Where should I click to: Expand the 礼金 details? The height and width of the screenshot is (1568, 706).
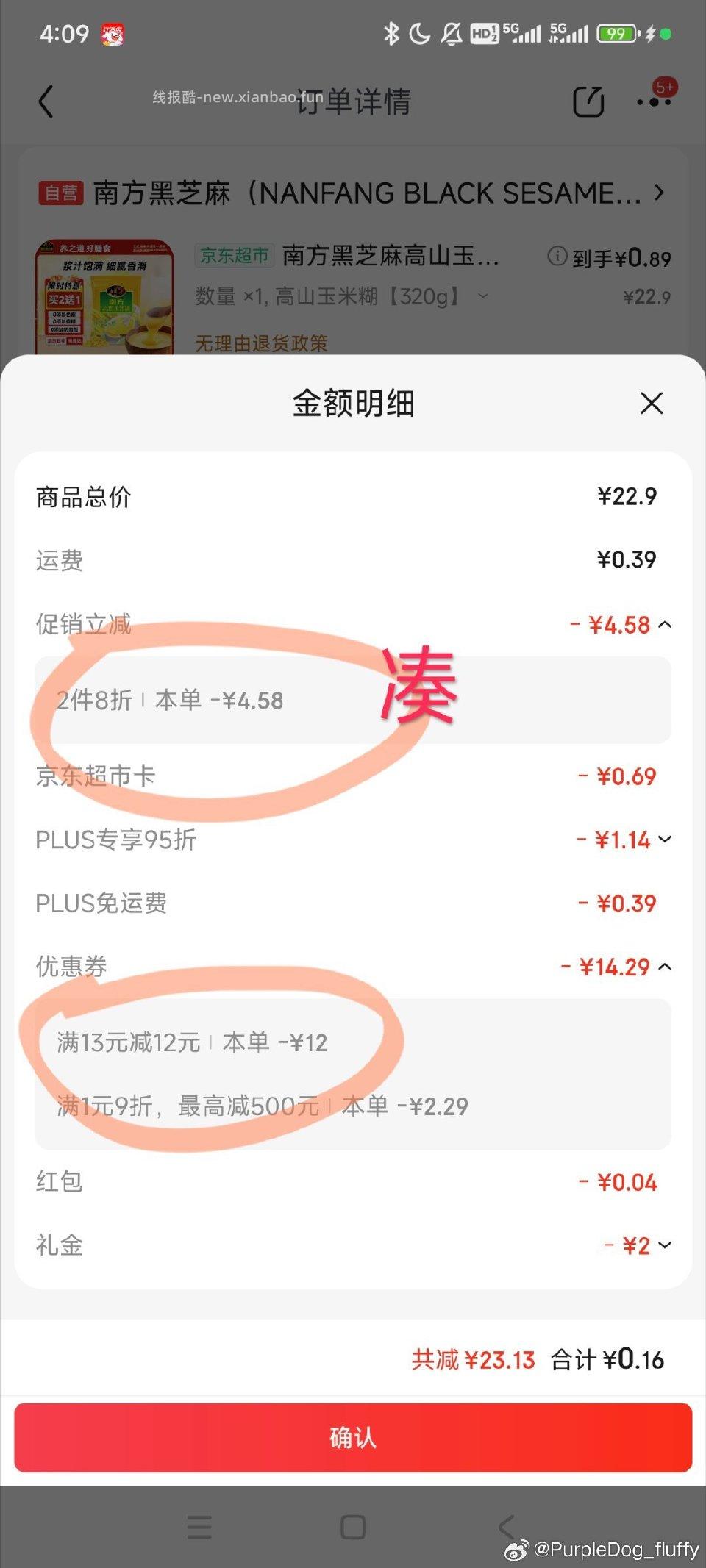tap(666, 1245)
